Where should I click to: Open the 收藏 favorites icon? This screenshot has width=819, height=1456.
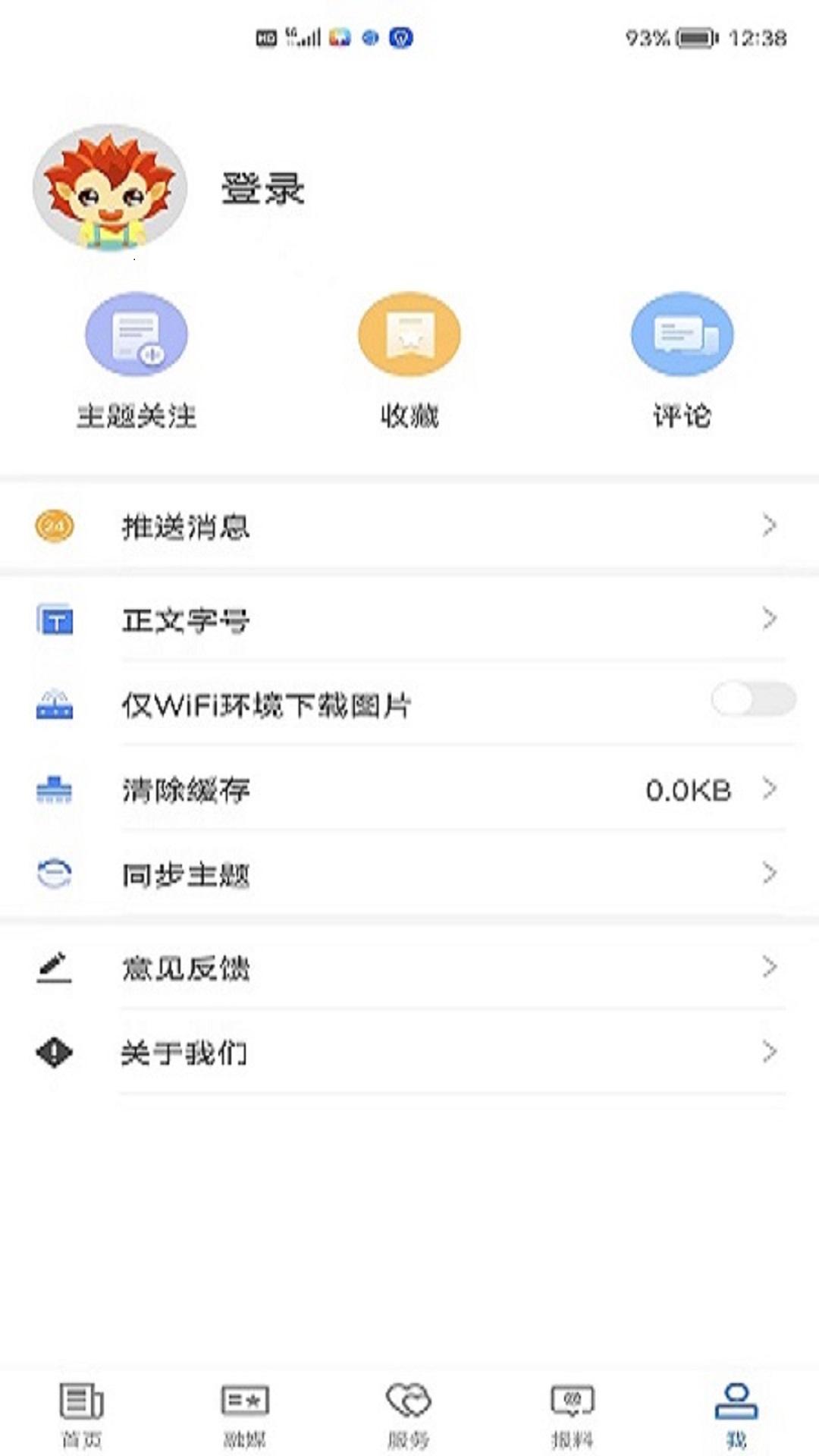[409, 334]
